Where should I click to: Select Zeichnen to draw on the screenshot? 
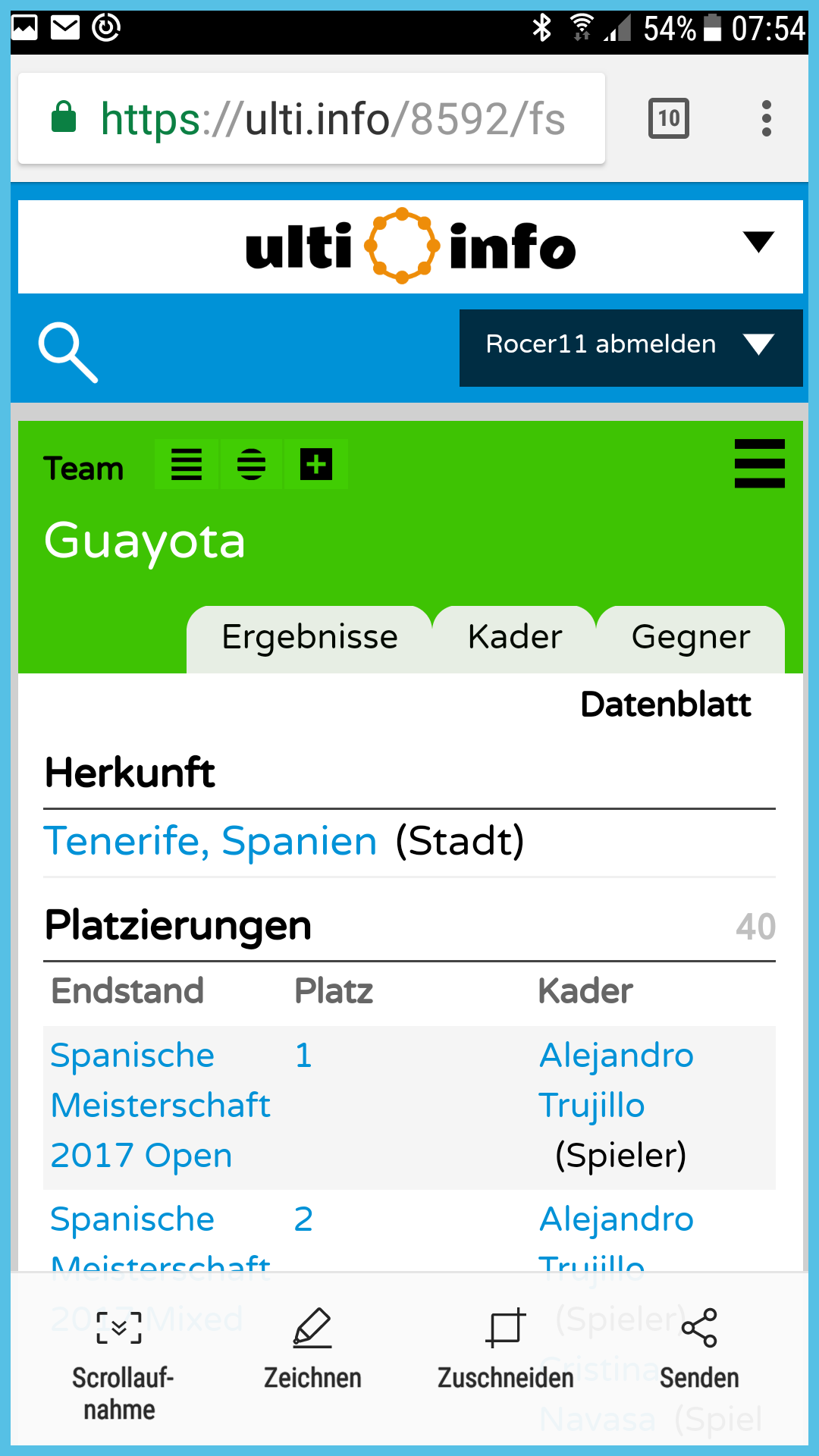coord(312,1350)
